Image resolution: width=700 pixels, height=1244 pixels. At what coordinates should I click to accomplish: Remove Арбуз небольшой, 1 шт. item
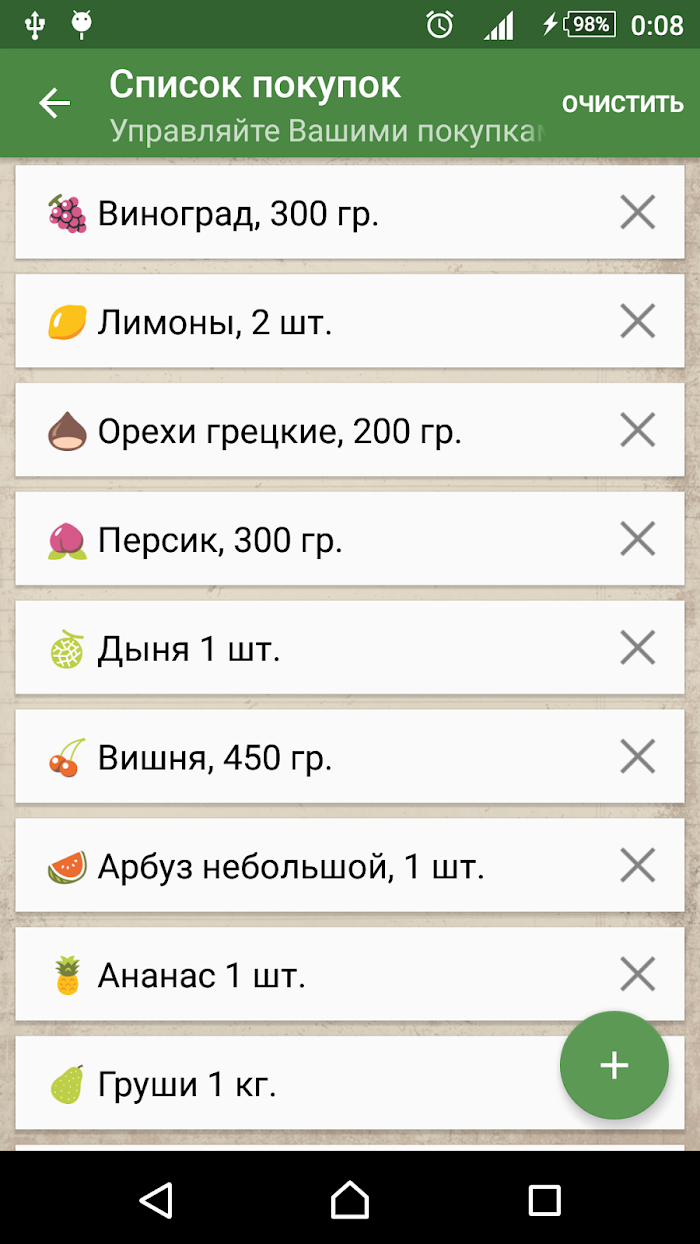637,866
